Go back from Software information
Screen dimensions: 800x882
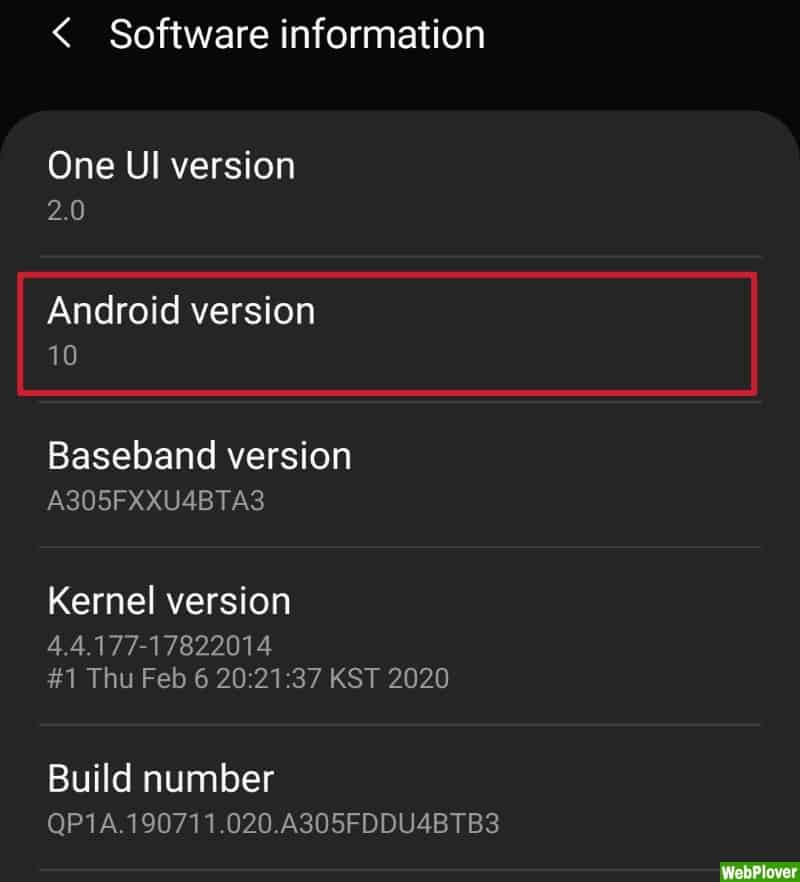62,34
